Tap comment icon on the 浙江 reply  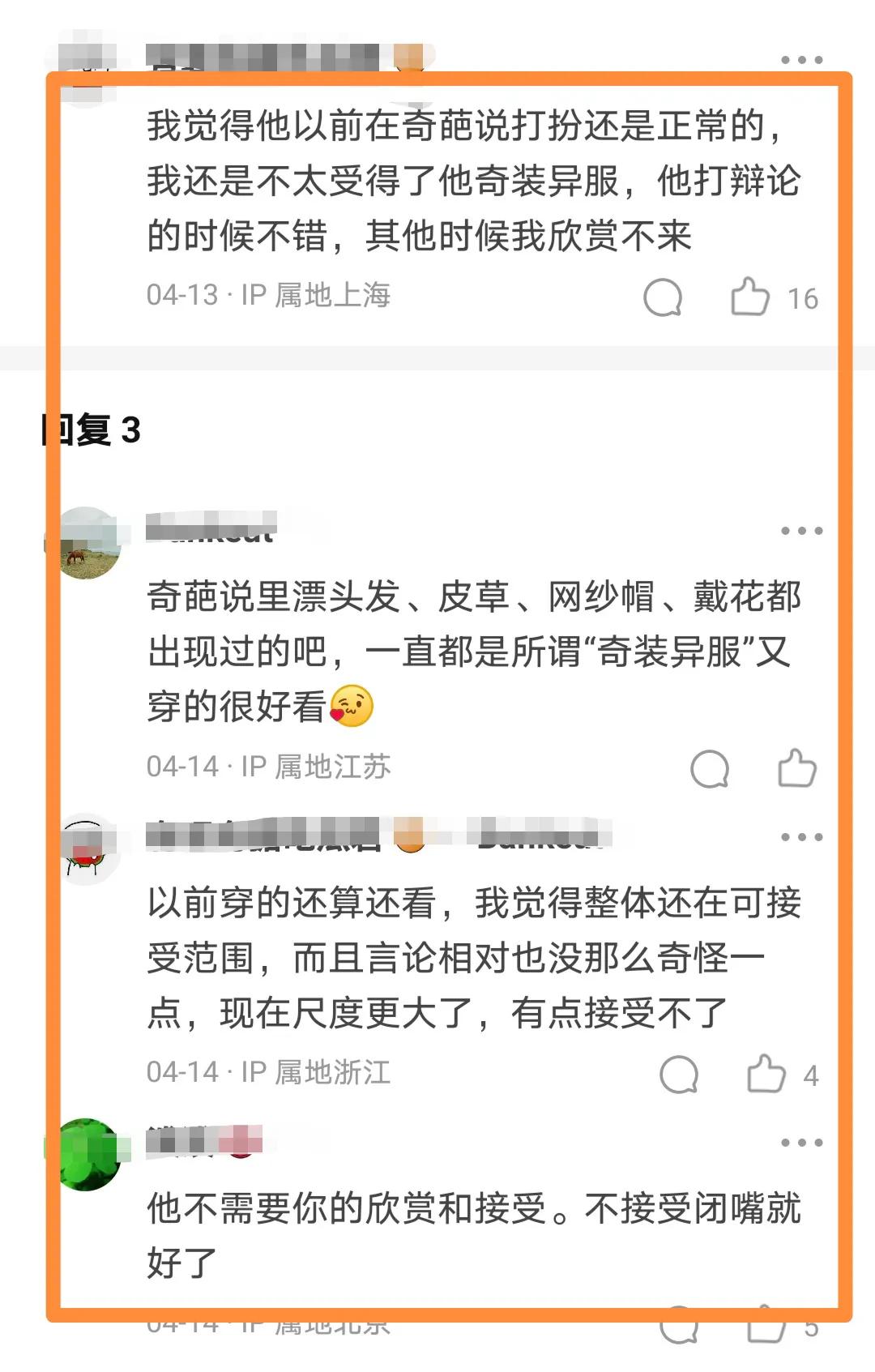pos(679,1075)
